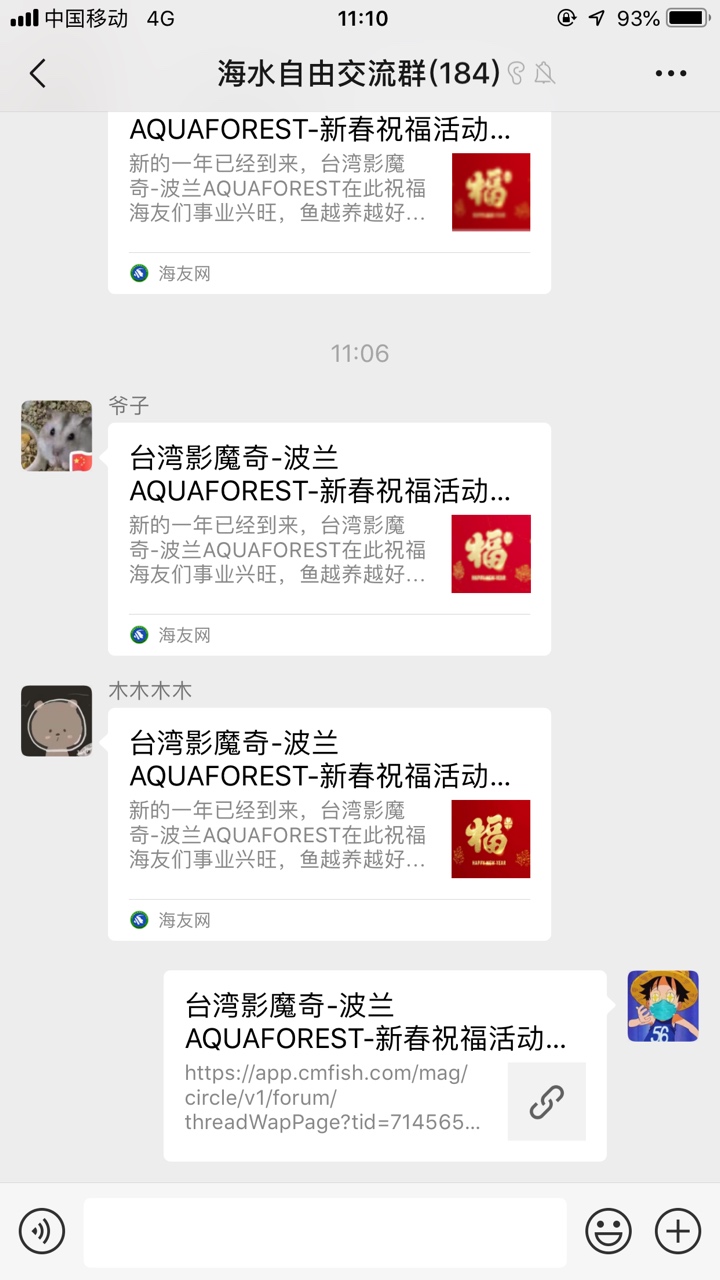Viewport: 720px width, 1280px height.
Task: View 木木木木's bear avatar profile
Action: coord(57,721)
